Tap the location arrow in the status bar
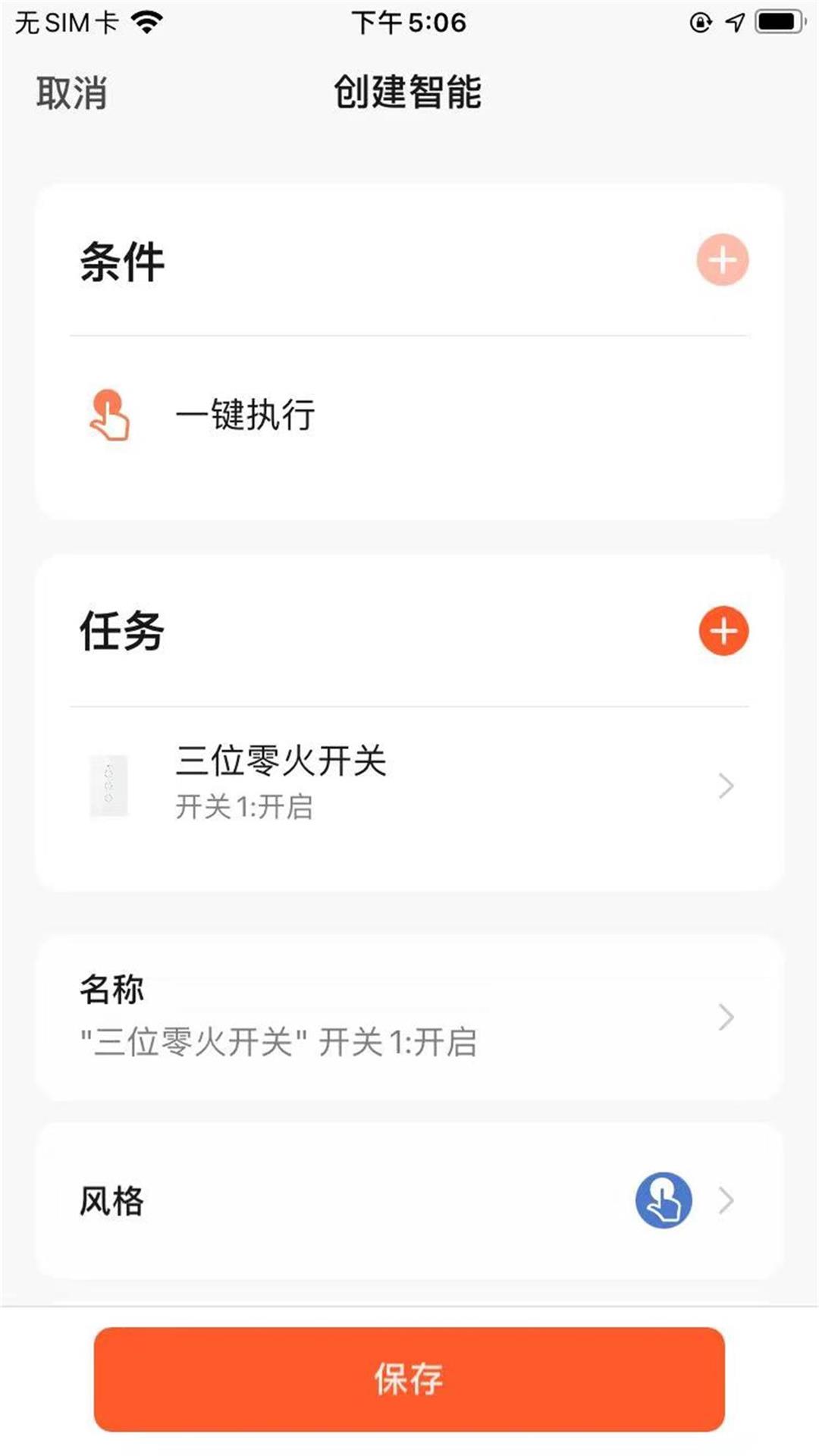Viewport: 819px width, 1456px height. pyautogui.click(x=733, y=20)
